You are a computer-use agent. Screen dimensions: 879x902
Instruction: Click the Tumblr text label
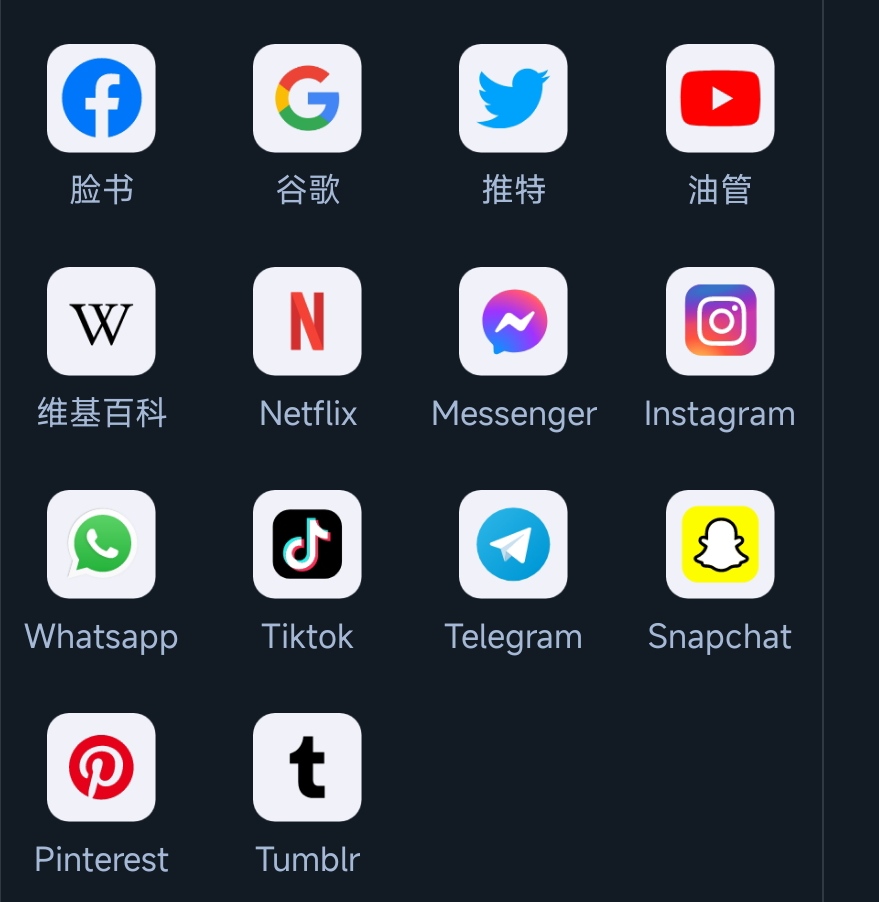(307, 859)
